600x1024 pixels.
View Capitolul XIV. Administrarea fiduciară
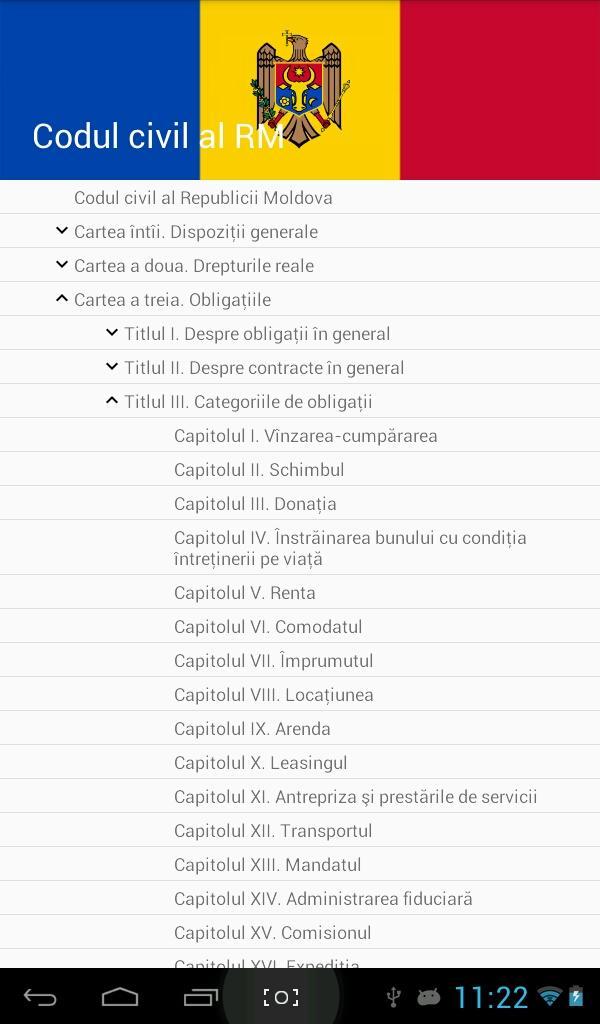coord(323,899)
